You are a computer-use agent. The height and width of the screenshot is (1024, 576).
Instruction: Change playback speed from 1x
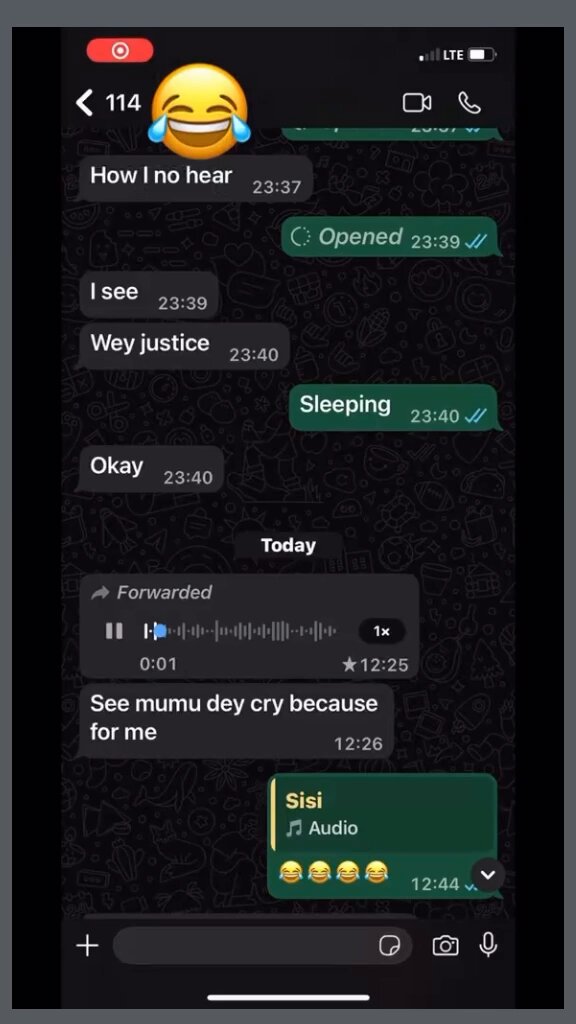point(382,632)
